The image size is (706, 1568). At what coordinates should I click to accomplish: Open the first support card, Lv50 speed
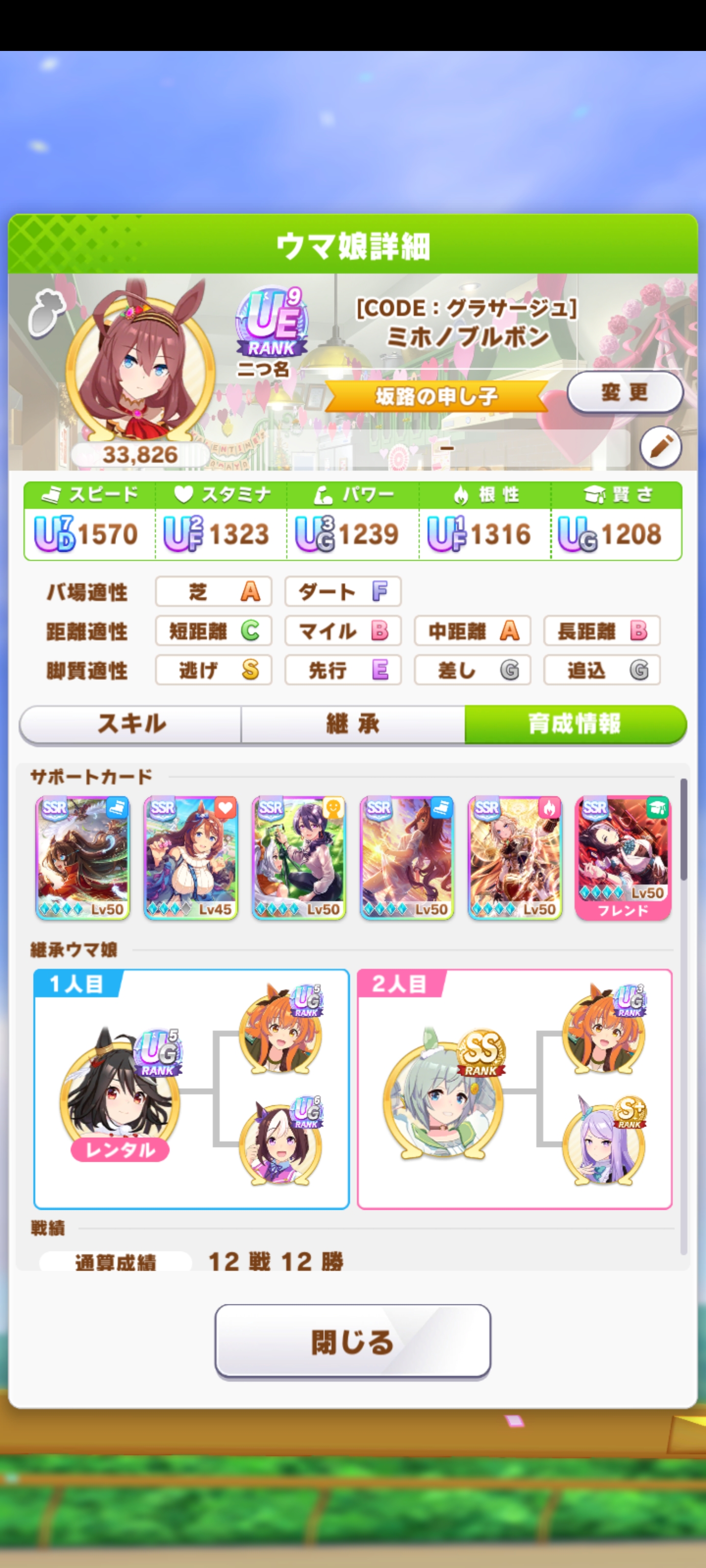point(83,857)
